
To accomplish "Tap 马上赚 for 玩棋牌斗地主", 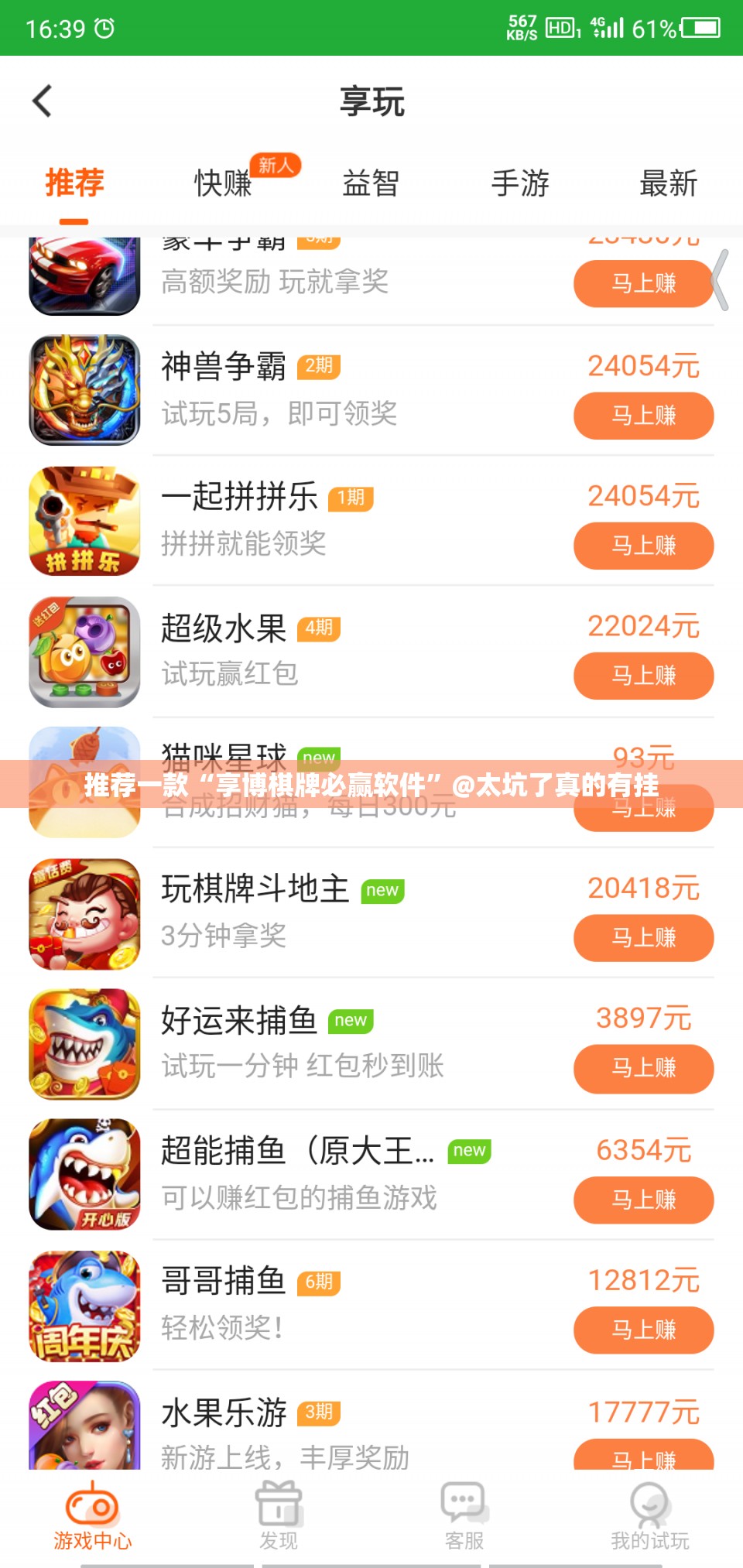I will point(643,938).
